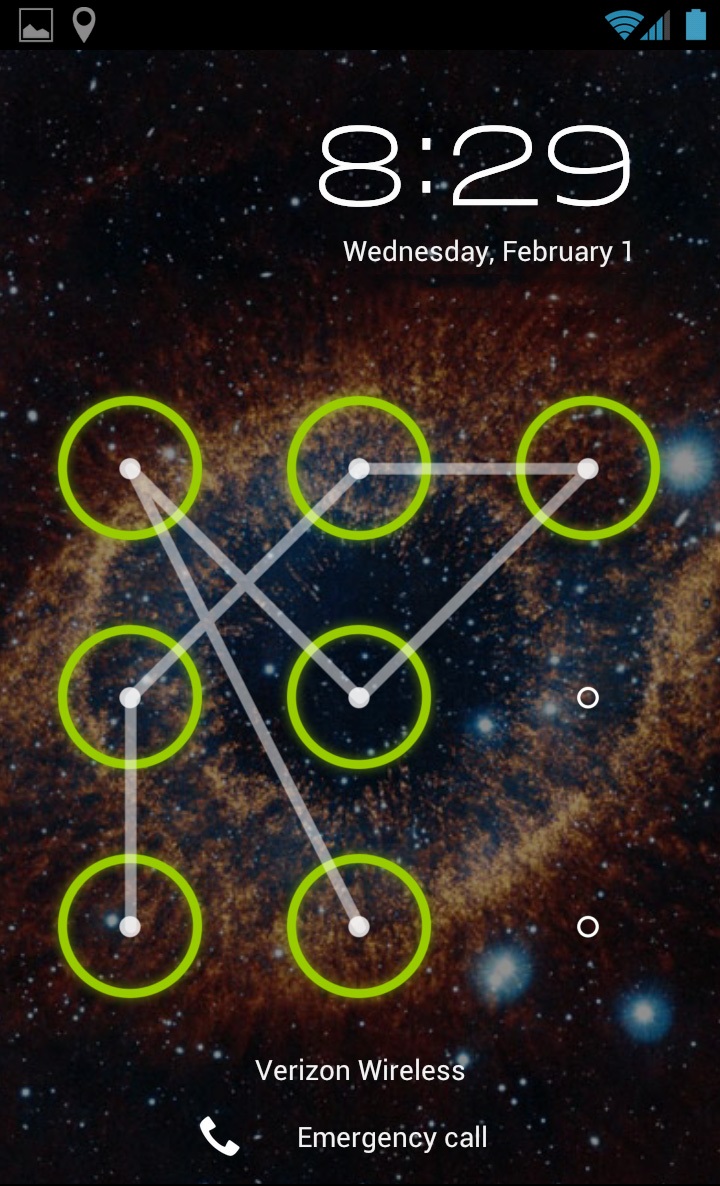Select the top-left pattern circle
Viewport: 720px width, 1186px height.
point(131,465)
